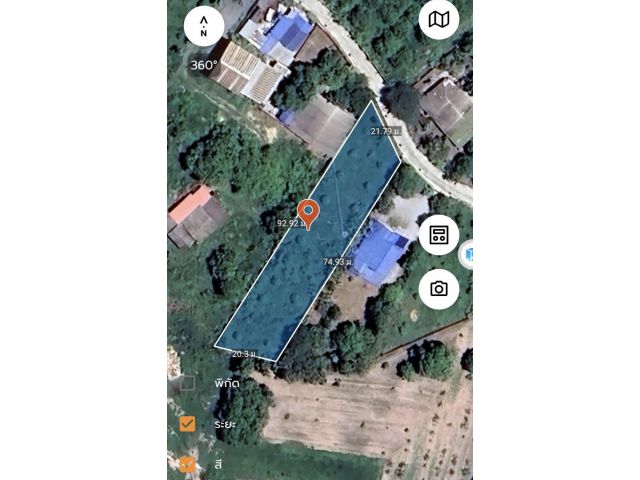Screen dimensions: 640x480
Task: Open the map layers button
Action: click(x=439, y=19)
